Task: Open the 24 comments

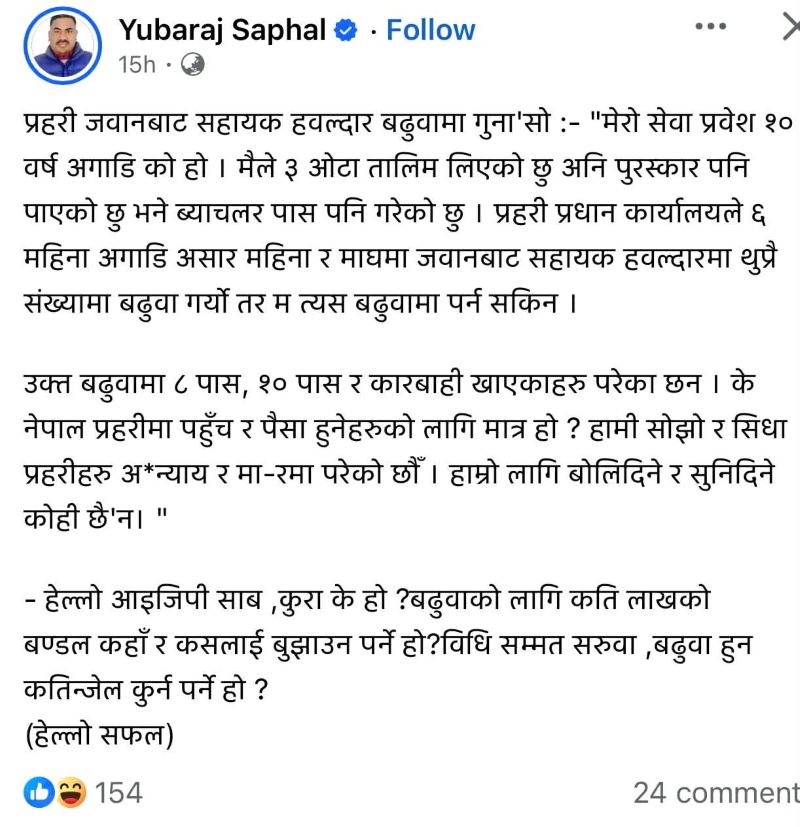Action: tap(716, 793)
